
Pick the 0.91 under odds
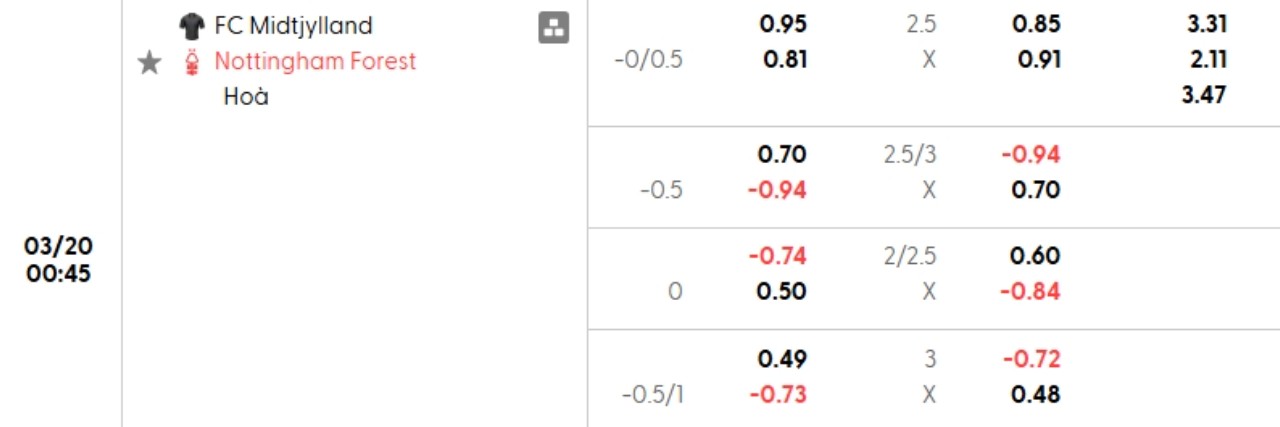[1036, 59]
